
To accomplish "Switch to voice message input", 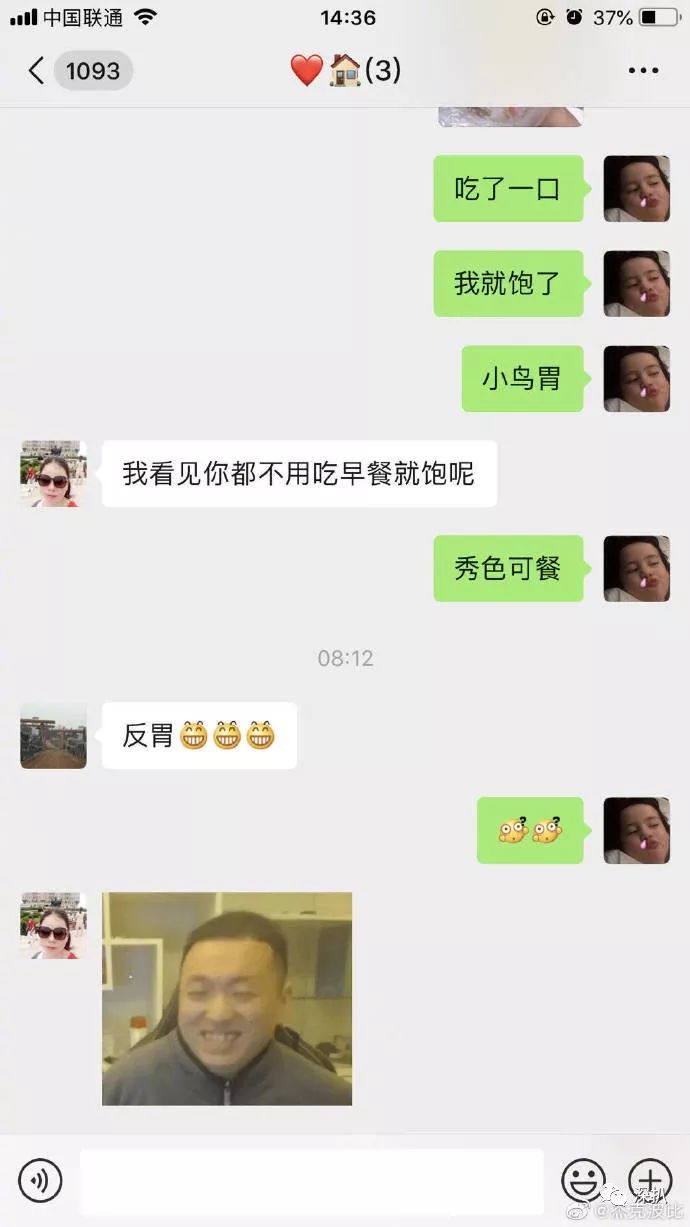I will click(x=40, y=1180).
